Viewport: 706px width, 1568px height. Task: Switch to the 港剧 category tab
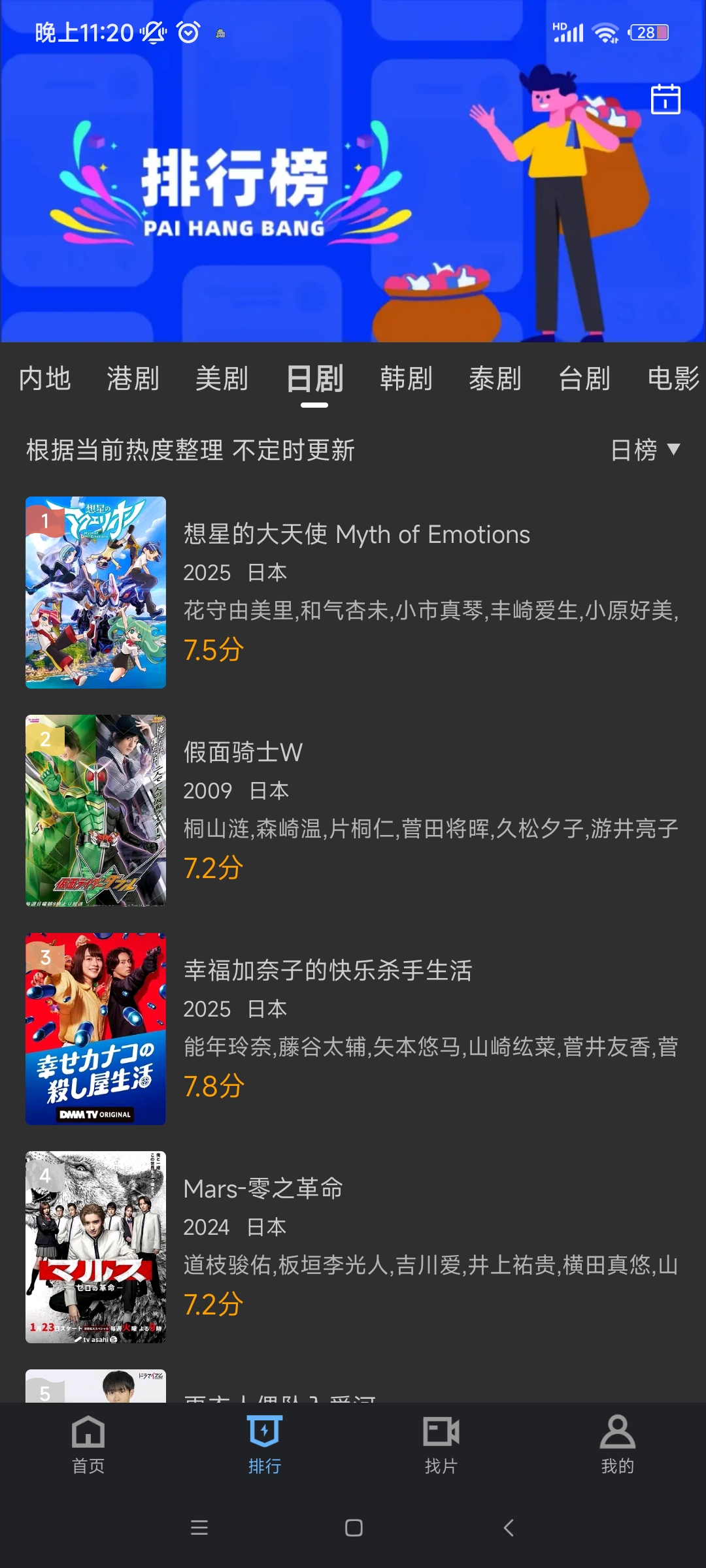click(x=133, y=378)
